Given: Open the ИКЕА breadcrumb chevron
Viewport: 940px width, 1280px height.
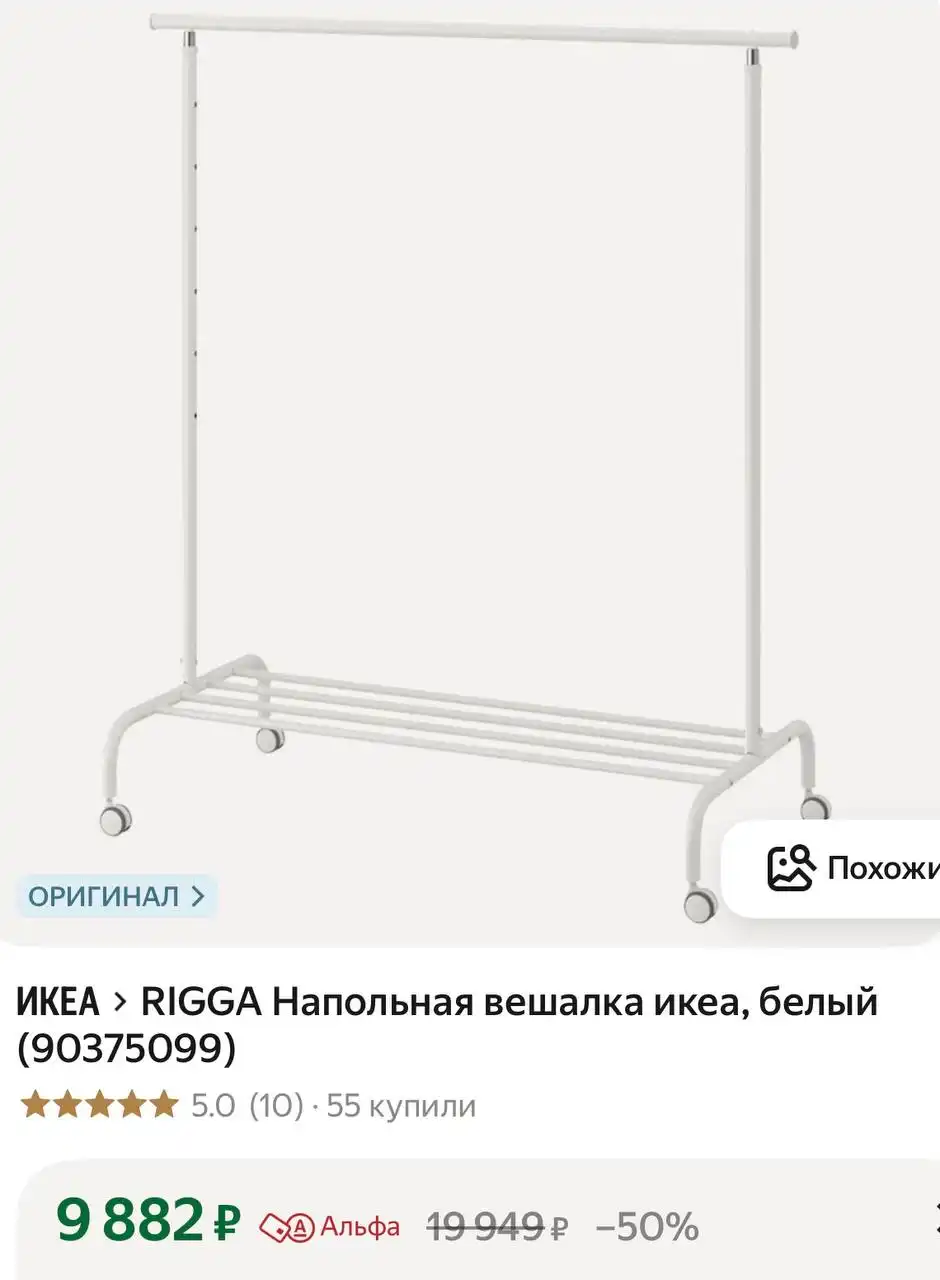Looking at the screenshot, I should 122,999.
